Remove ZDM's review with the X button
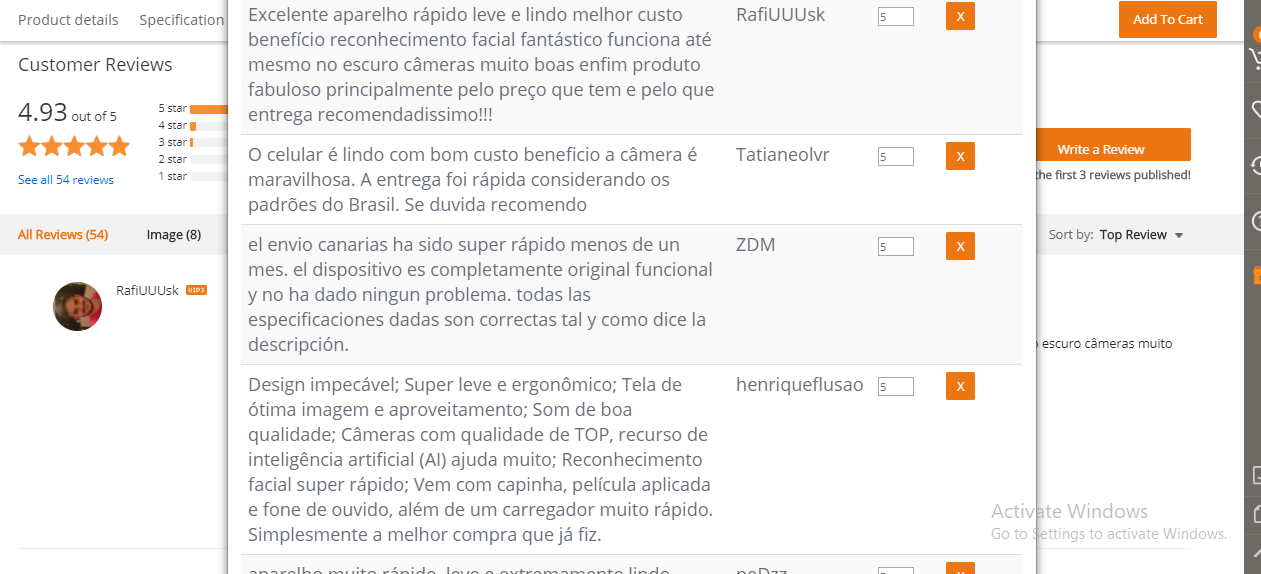 pos(960,246)
